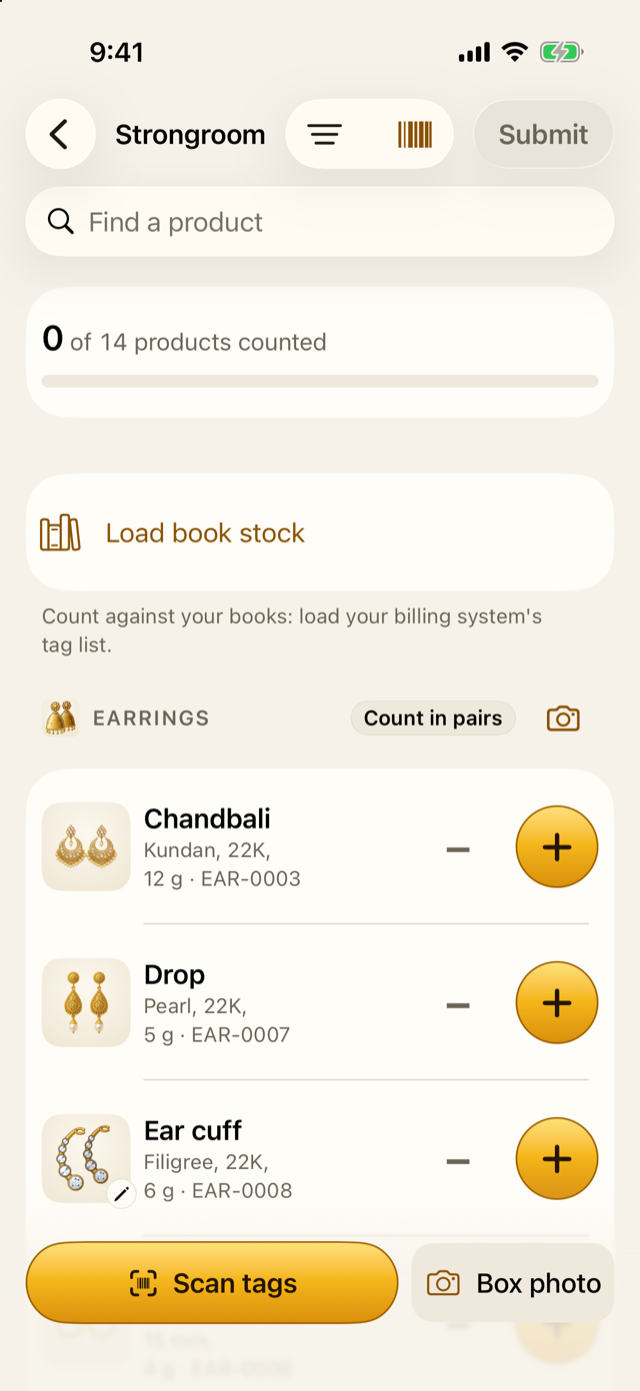Increase the Chandbali count with plus

click(557, 847)
